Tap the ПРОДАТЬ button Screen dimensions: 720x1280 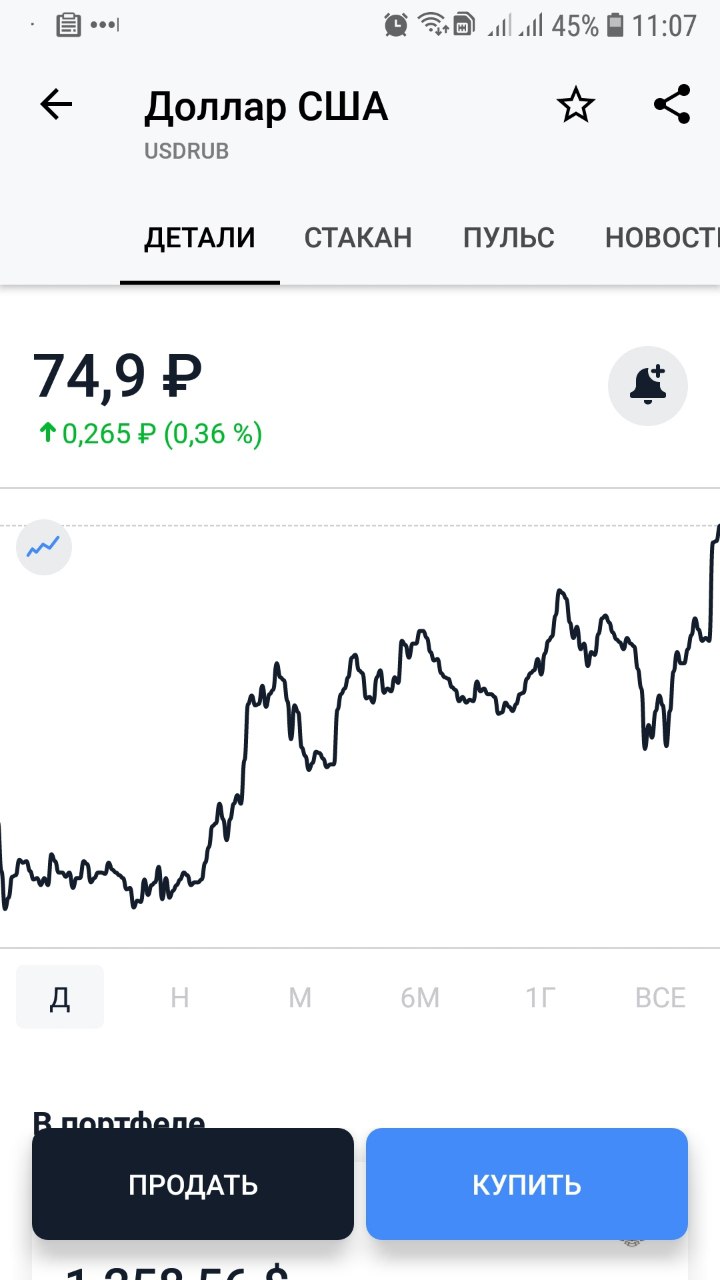tap(193, 1184)
